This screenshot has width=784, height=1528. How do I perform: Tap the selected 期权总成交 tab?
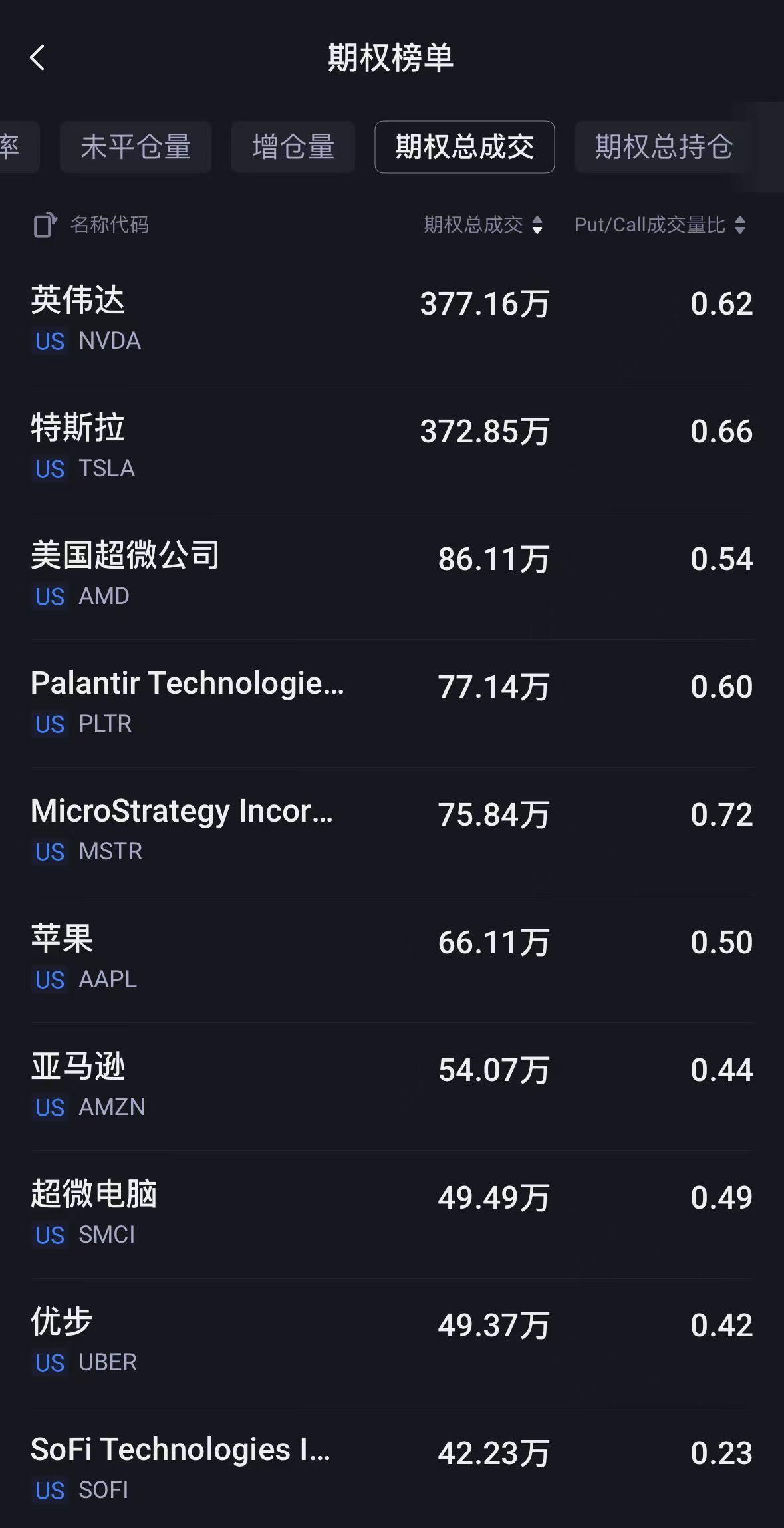[465, 147]
